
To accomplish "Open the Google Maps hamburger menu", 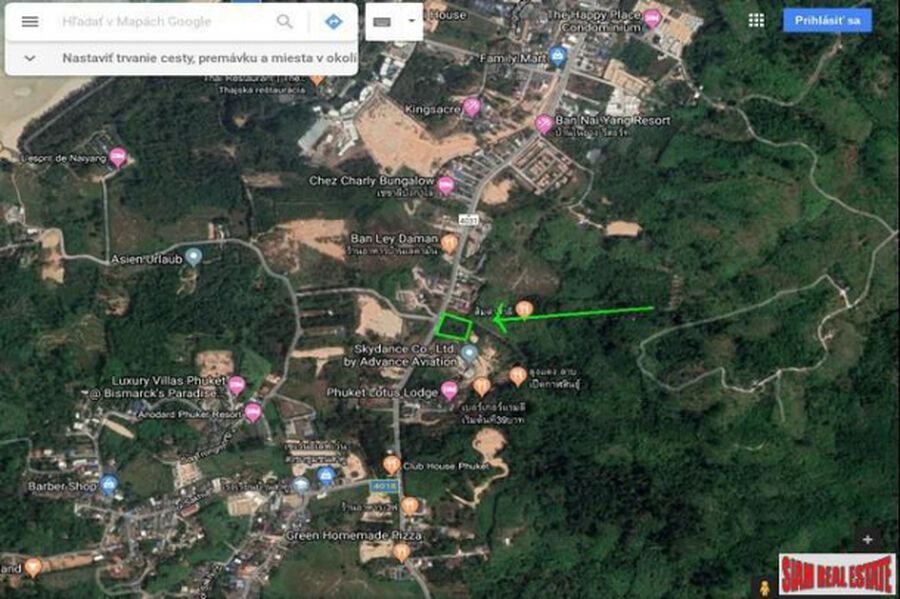I will click(x=30, y=21).
